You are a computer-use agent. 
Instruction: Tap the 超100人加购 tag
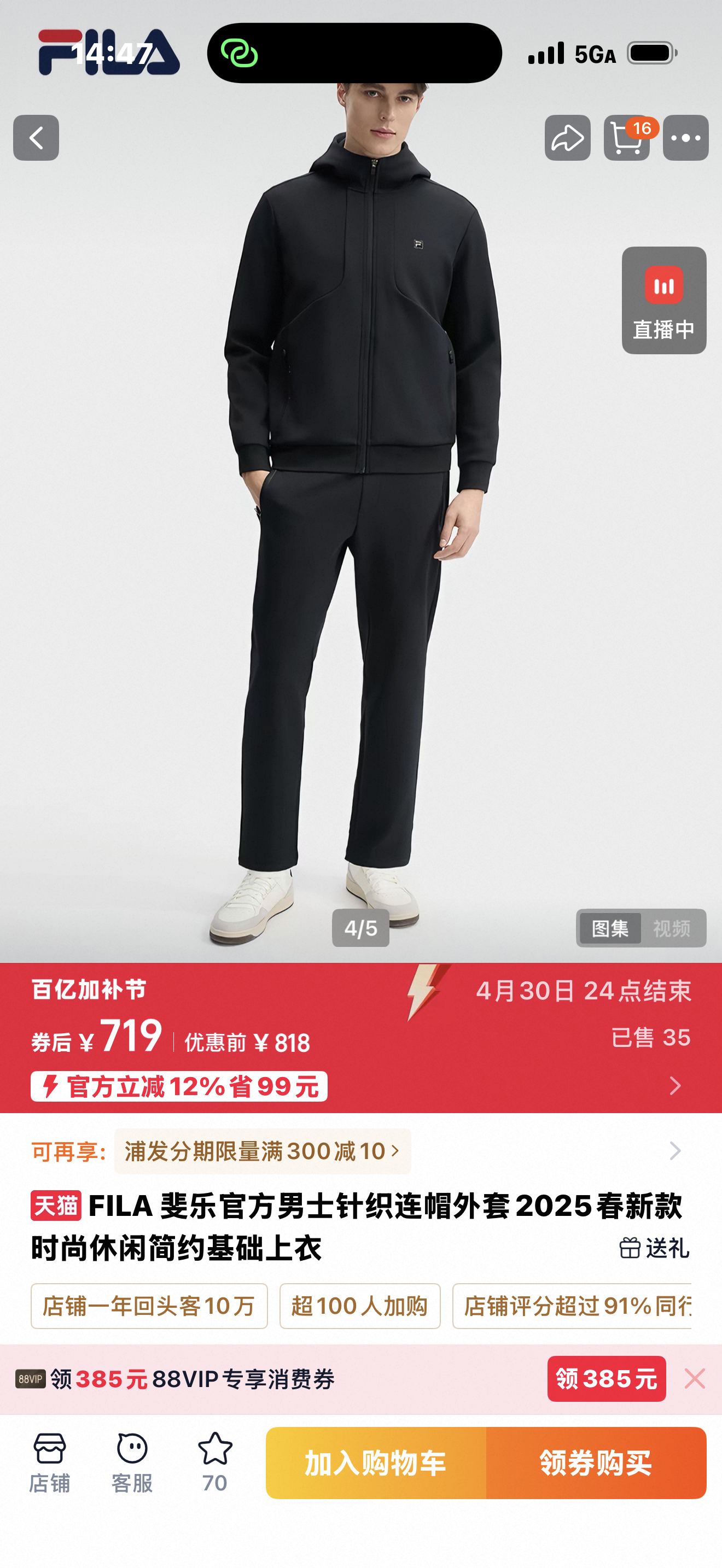[360, 1306]
